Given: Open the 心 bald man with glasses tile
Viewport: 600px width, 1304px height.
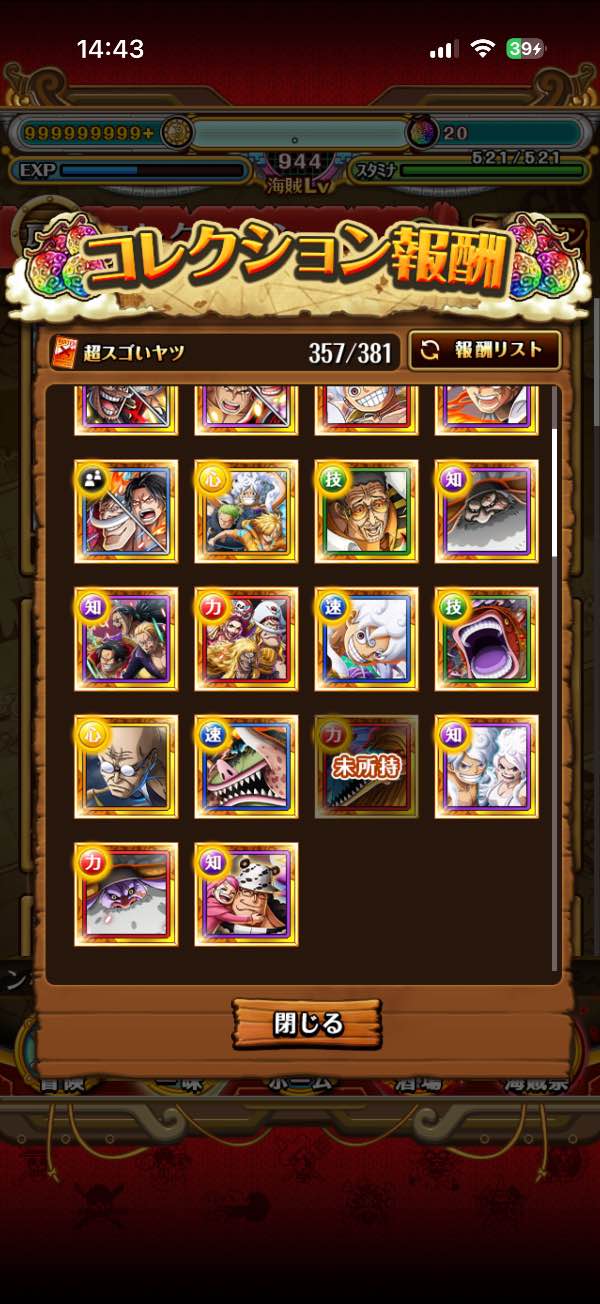Looking at the screenshot, I should pos(126,766).
